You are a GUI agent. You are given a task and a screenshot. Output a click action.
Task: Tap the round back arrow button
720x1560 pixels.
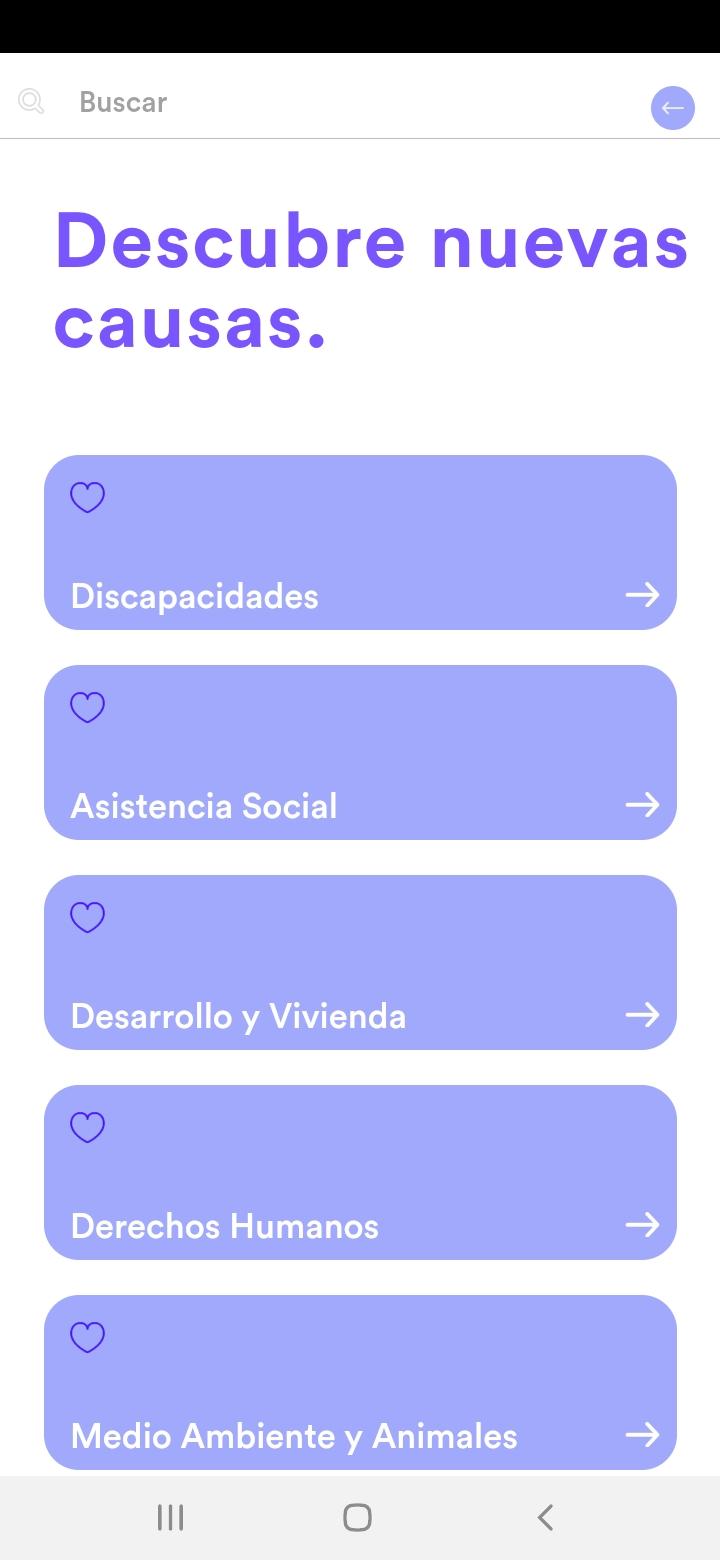[673, 108]
